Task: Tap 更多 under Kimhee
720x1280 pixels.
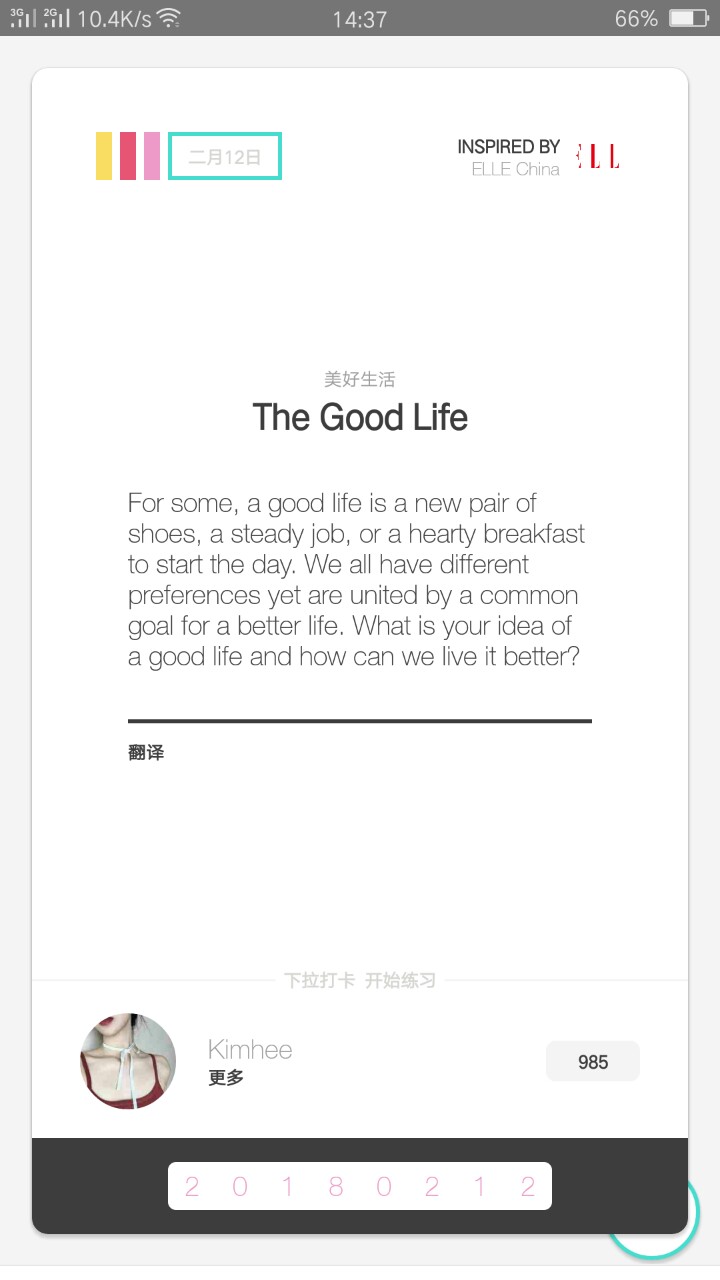Action: [x=226, y=1078]
